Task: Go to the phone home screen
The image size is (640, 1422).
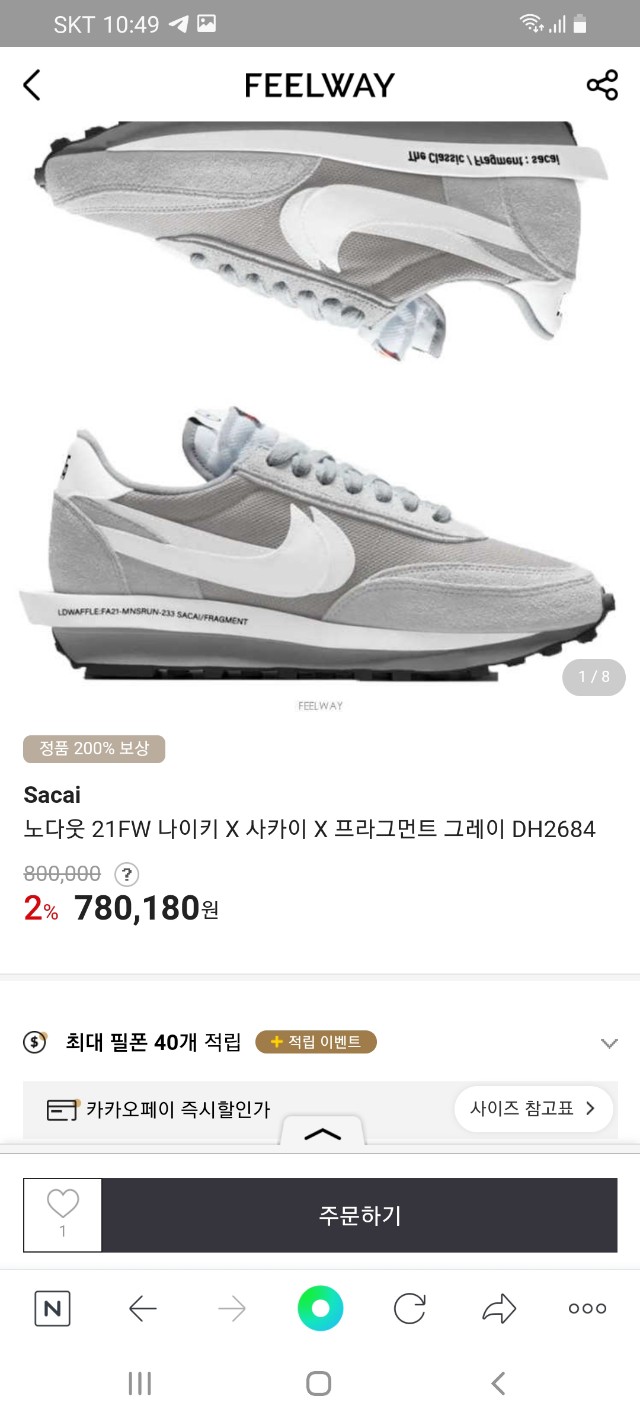Action: click(319, 1384)
